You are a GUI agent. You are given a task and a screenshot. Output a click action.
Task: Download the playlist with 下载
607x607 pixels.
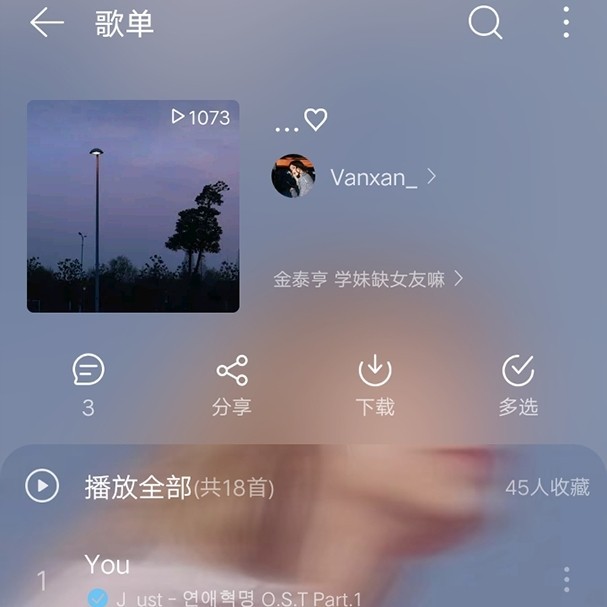click(x=375, y=384)
